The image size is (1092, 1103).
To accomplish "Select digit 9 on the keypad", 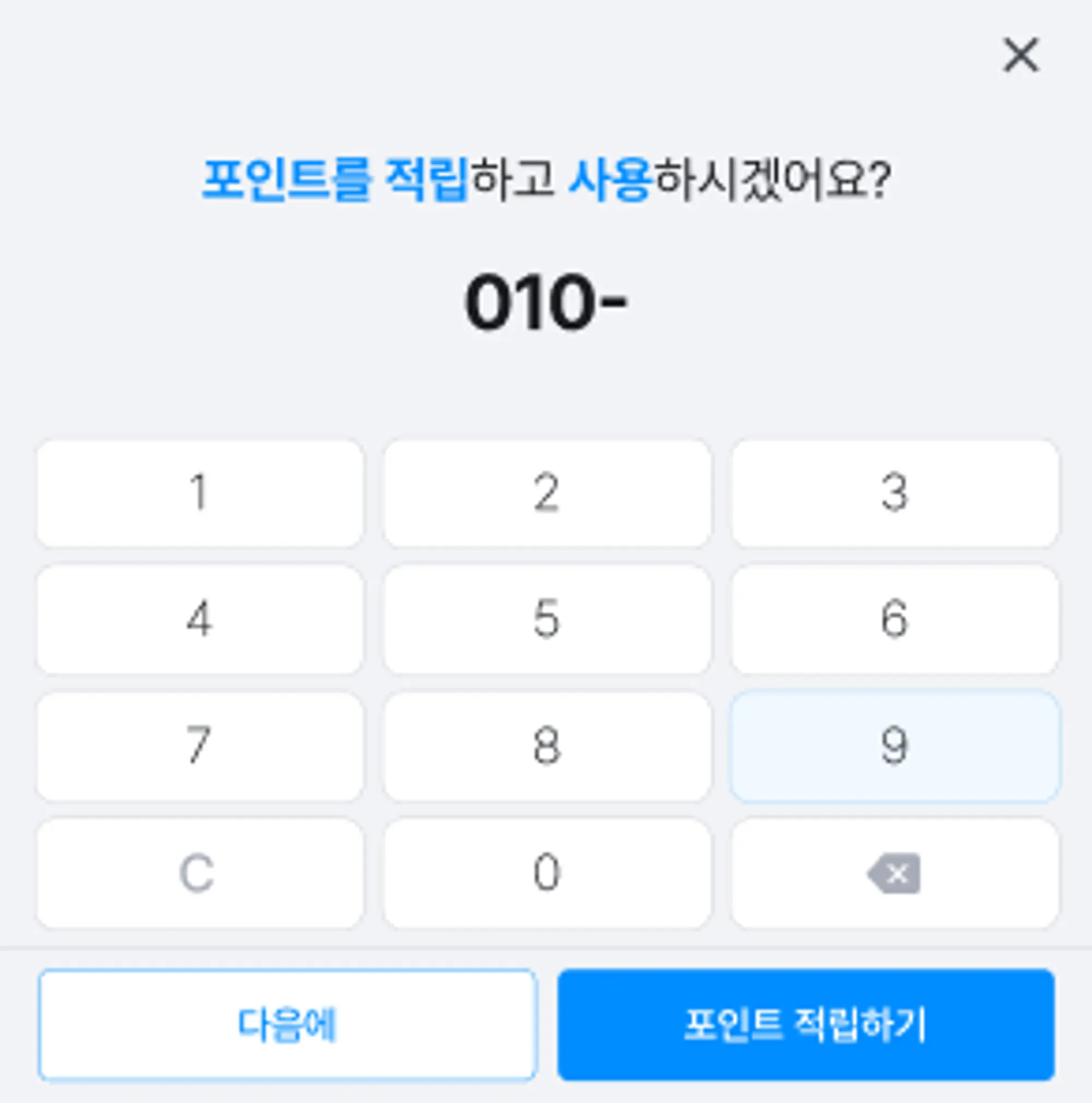I will point(895,746).
